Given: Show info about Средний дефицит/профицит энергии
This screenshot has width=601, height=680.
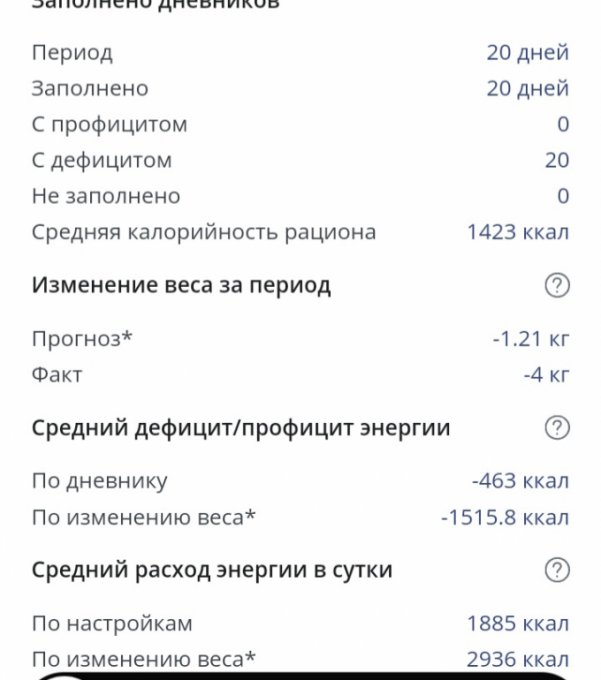Looking at the screenshot, I should coord(557,429).
